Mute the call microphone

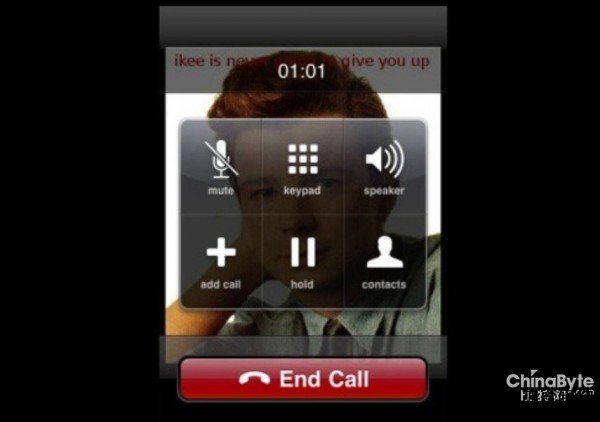221,166
